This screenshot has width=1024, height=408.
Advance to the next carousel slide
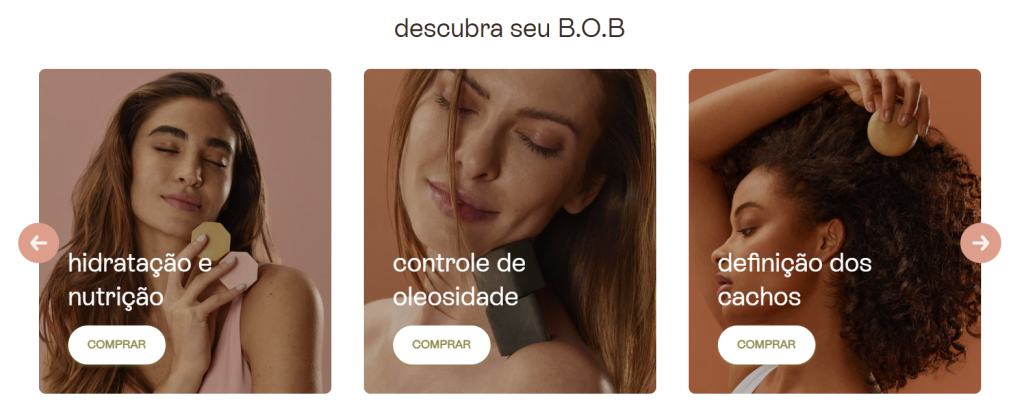click(x=980, y=243)
